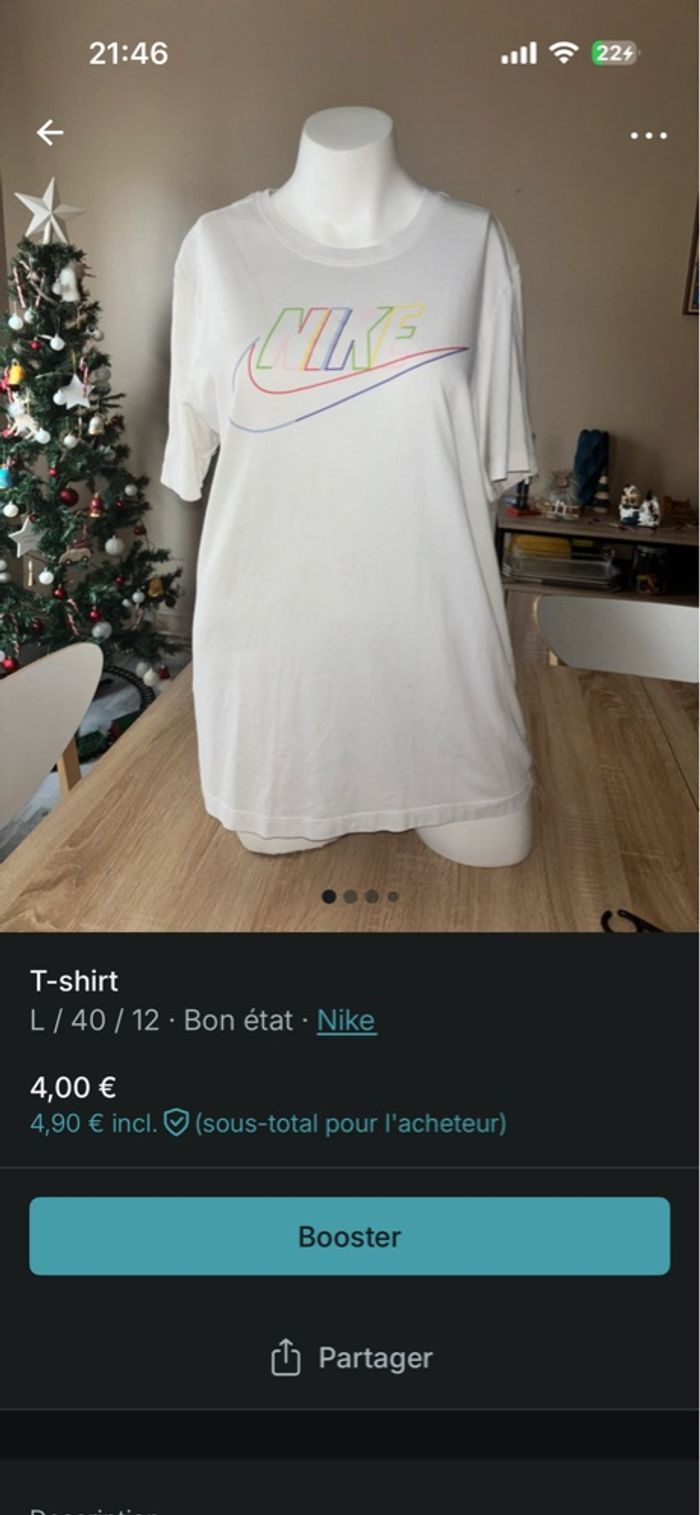Open buyer protection subtotal details

coord(268,1124)
